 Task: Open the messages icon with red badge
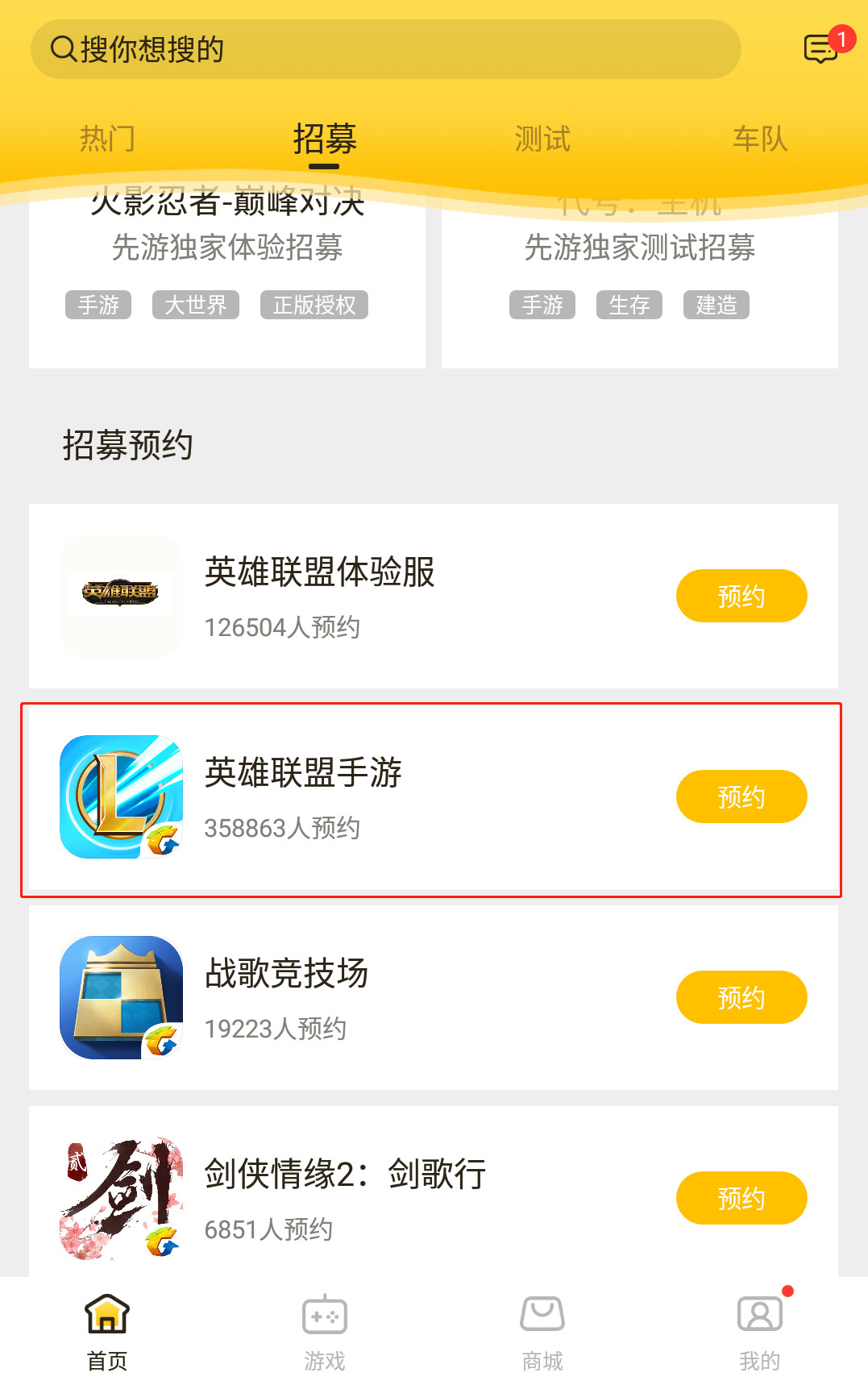[x=821, y=48]
